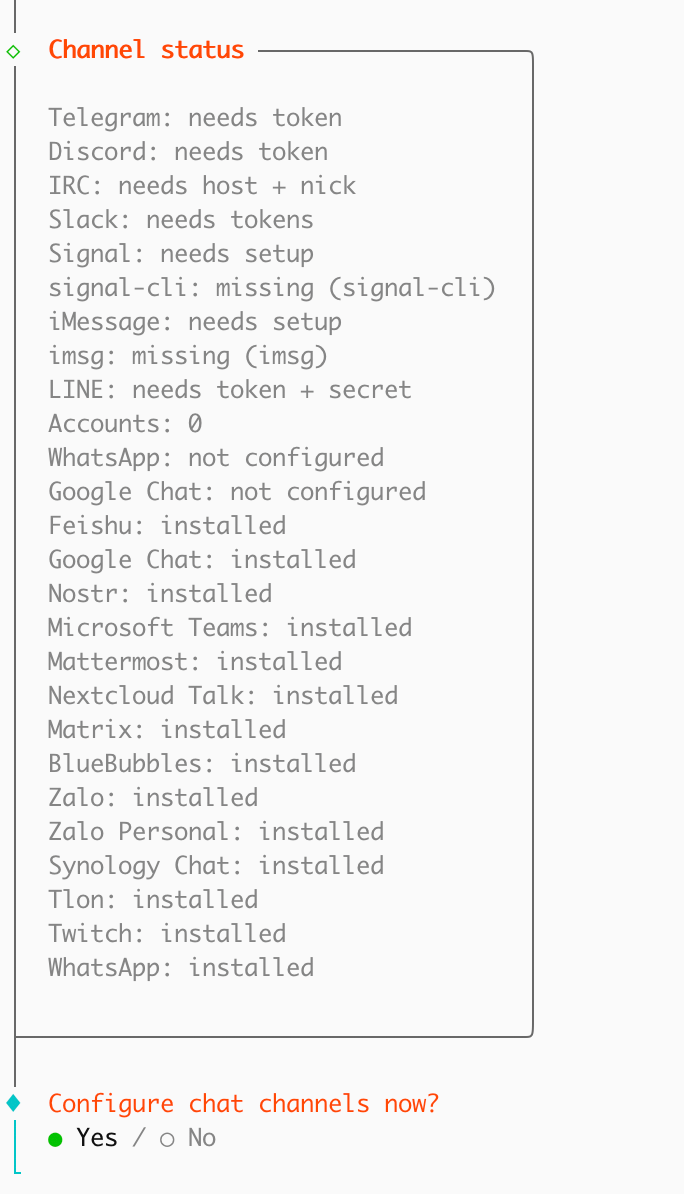
Task: Choose the No option
Action: pyautogui.click(x=189, y=1138)
